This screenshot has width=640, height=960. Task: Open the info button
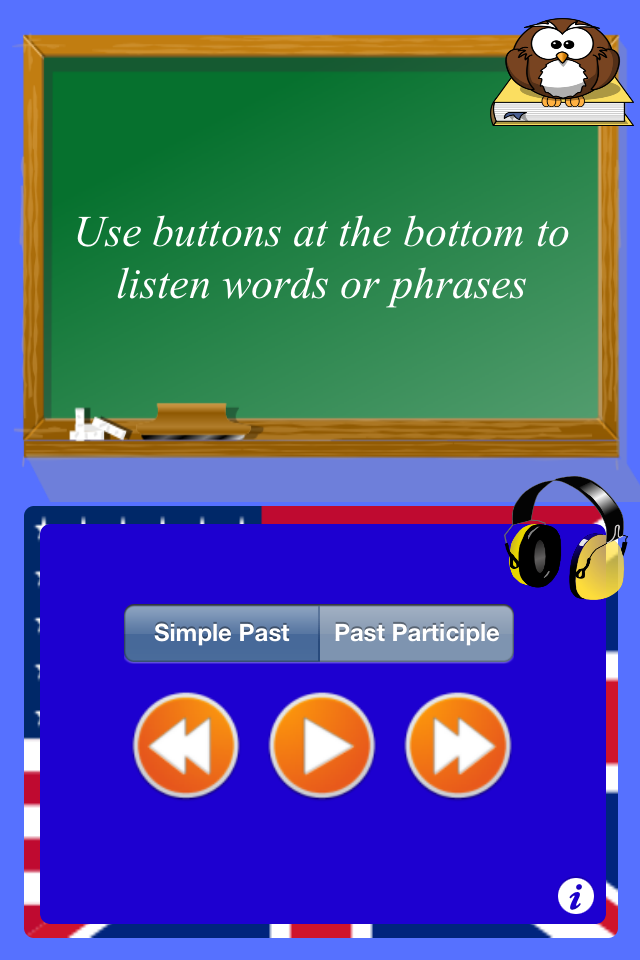coord(575,895)
